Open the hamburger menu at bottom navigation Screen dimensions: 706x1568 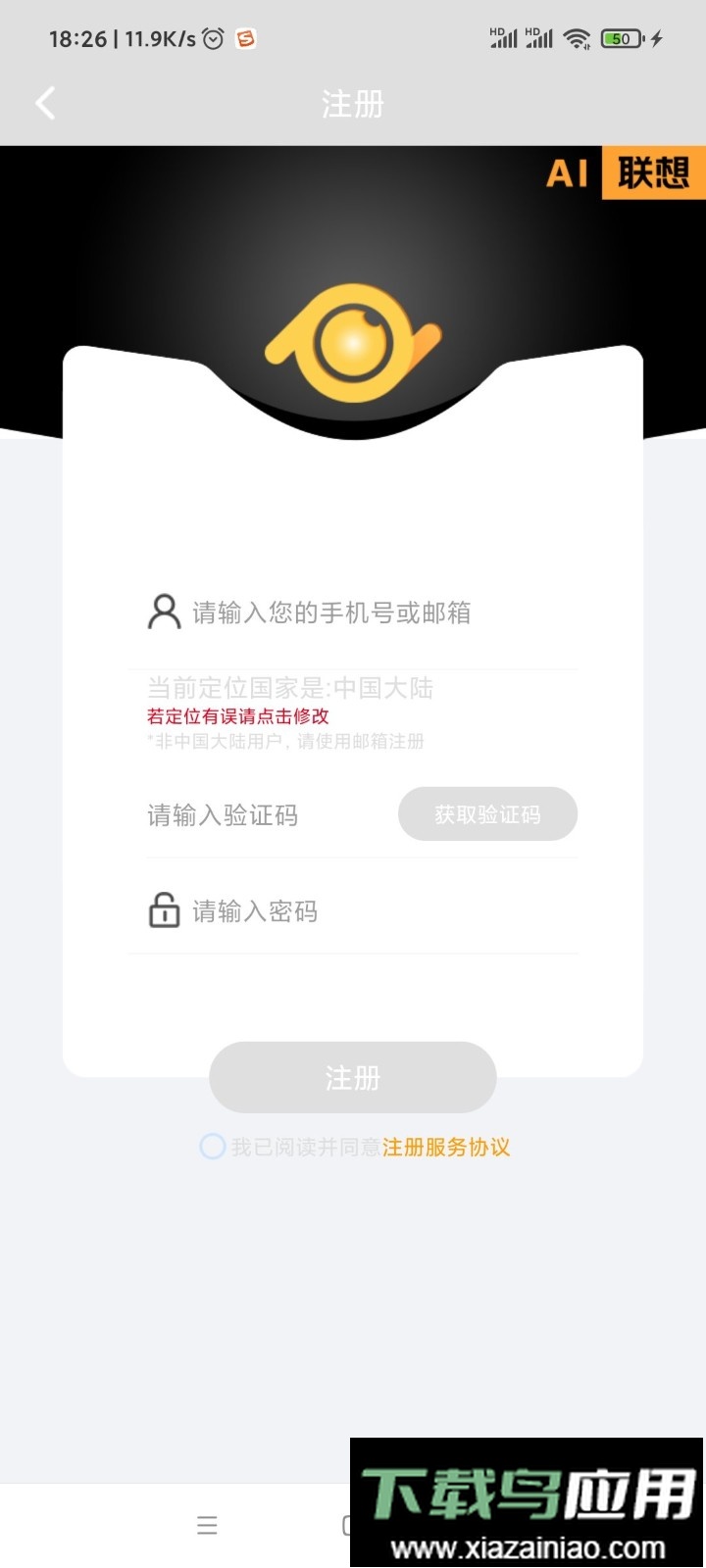click(207, 1525)
